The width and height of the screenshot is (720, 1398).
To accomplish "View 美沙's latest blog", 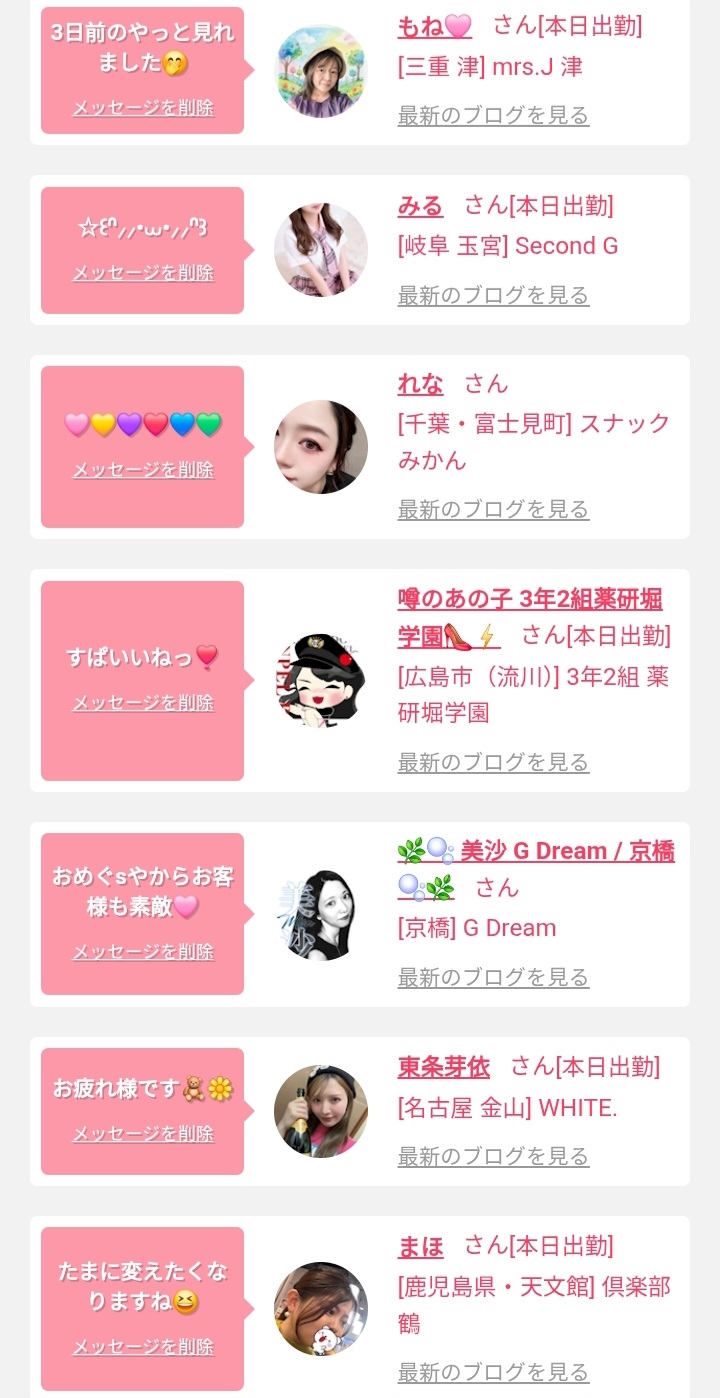I will pyautogui.click(x=493, y=977).
